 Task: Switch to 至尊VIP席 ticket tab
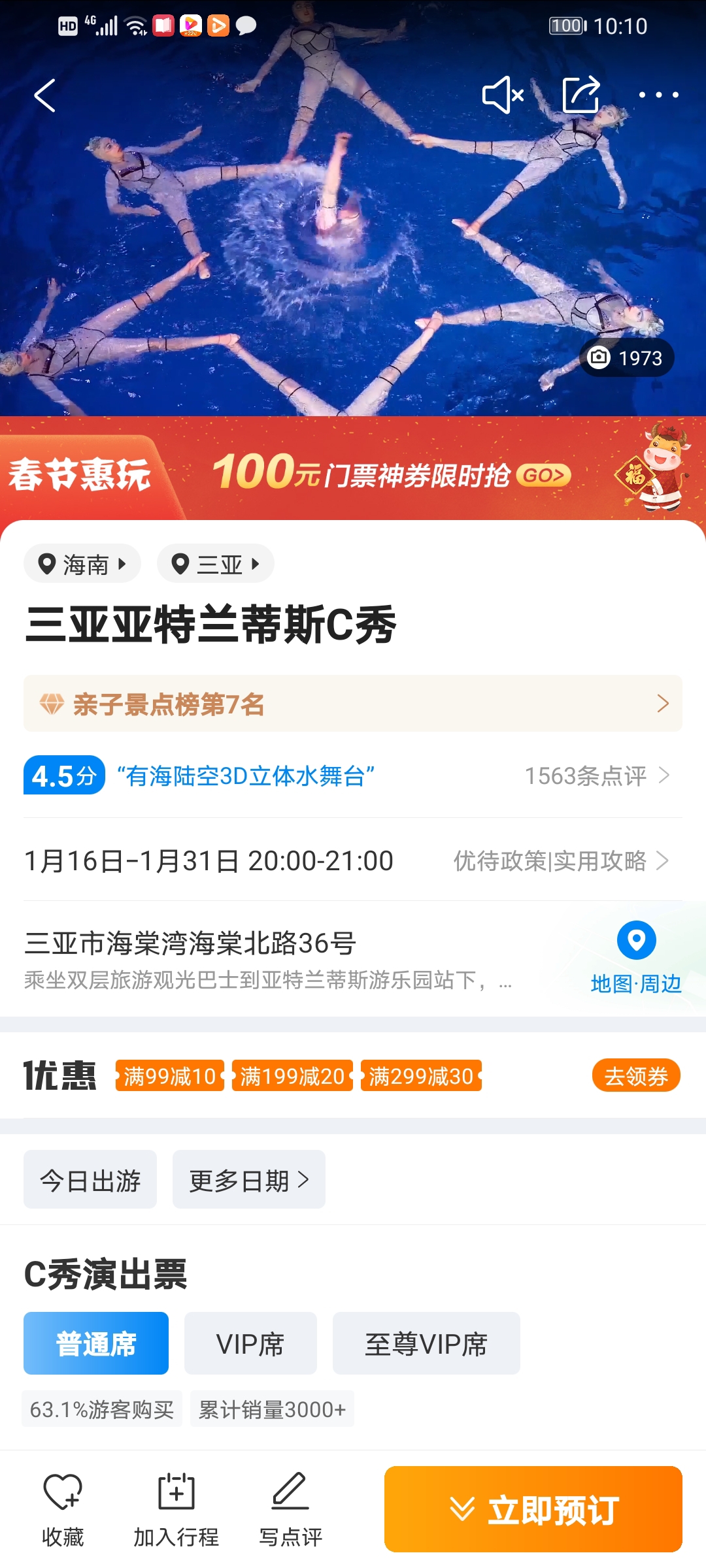click(x=426, y=1343)
